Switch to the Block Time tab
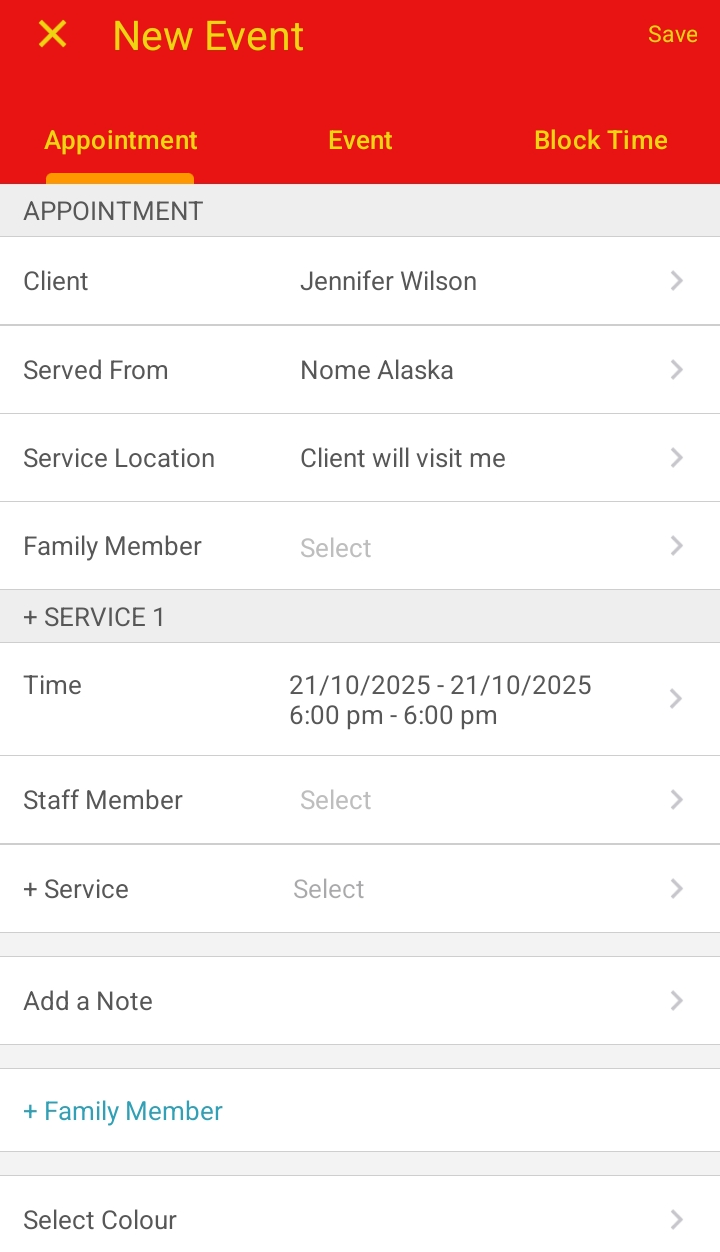The image size is (720, 1252). point(600,140)
